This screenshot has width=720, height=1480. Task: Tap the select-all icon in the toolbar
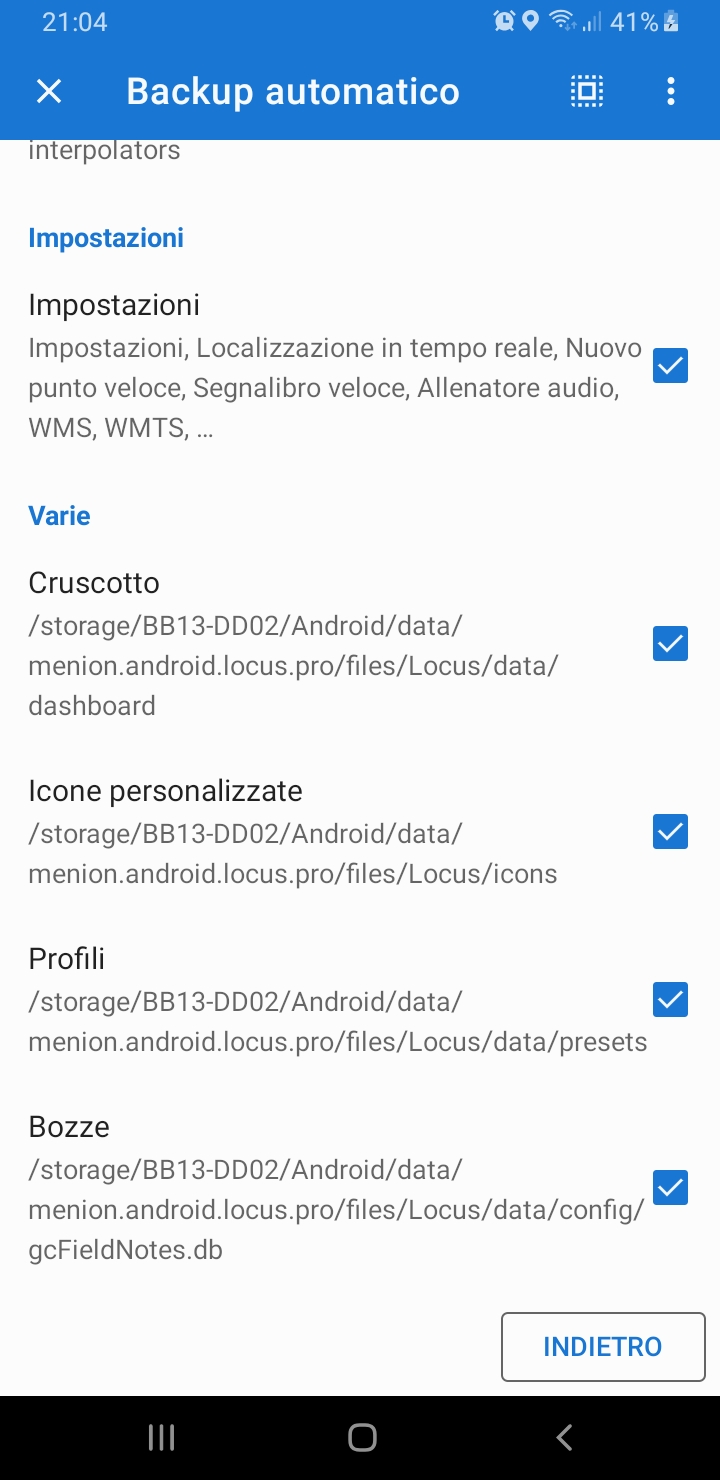click(587, 92)
